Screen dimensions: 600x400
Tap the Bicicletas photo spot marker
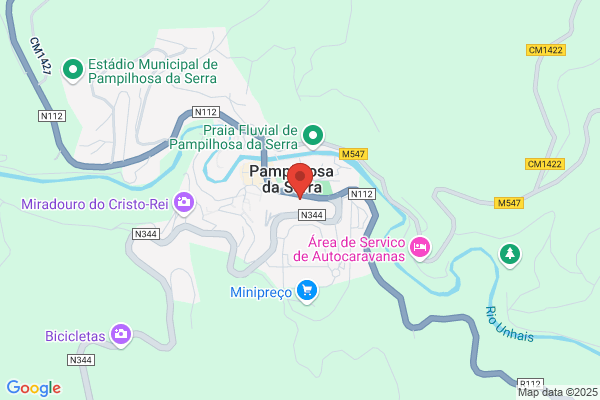tap(121, 335)
